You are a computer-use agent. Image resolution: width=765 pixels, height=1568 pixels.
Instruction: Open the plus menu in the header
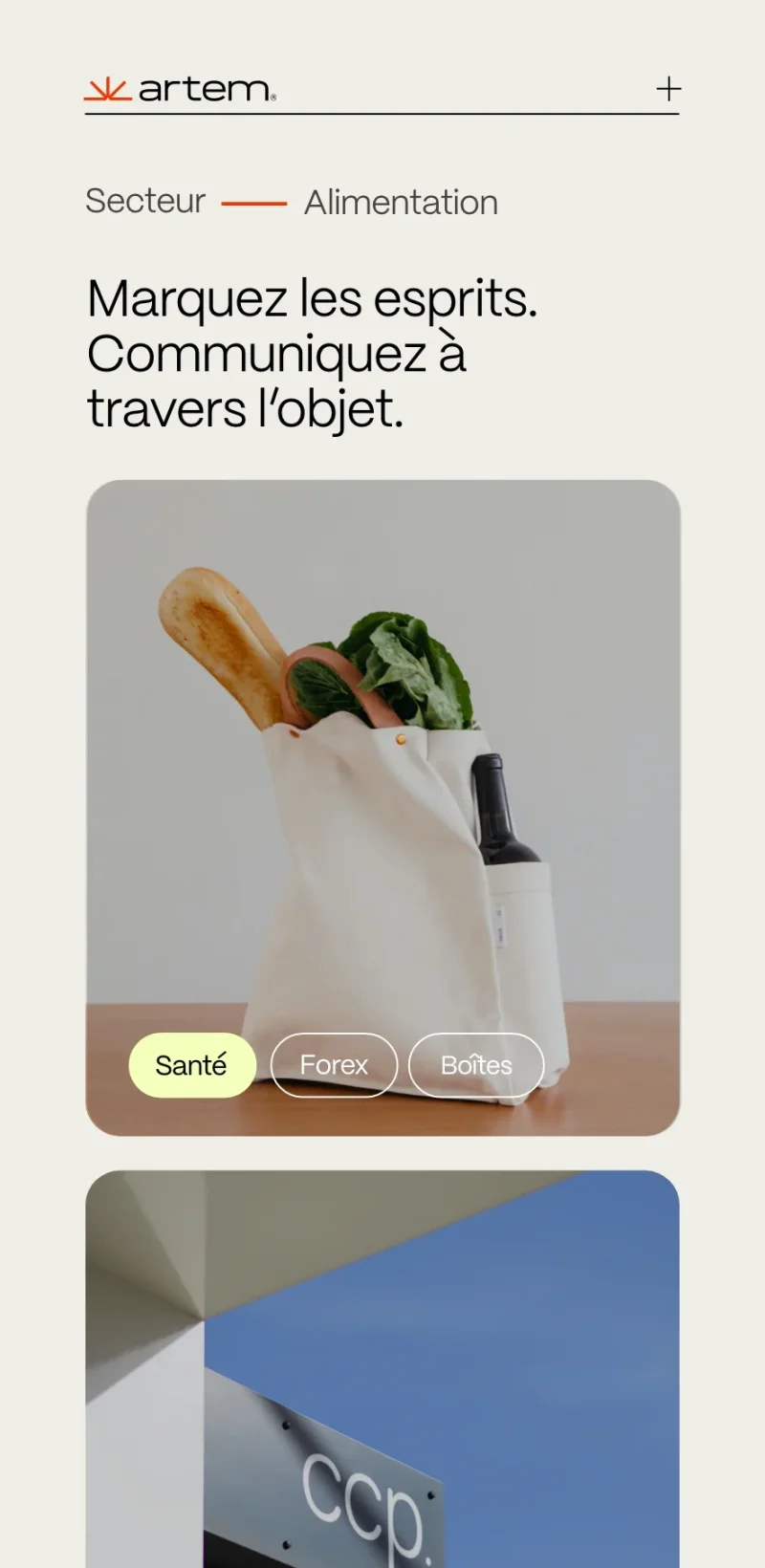point(668,89)
